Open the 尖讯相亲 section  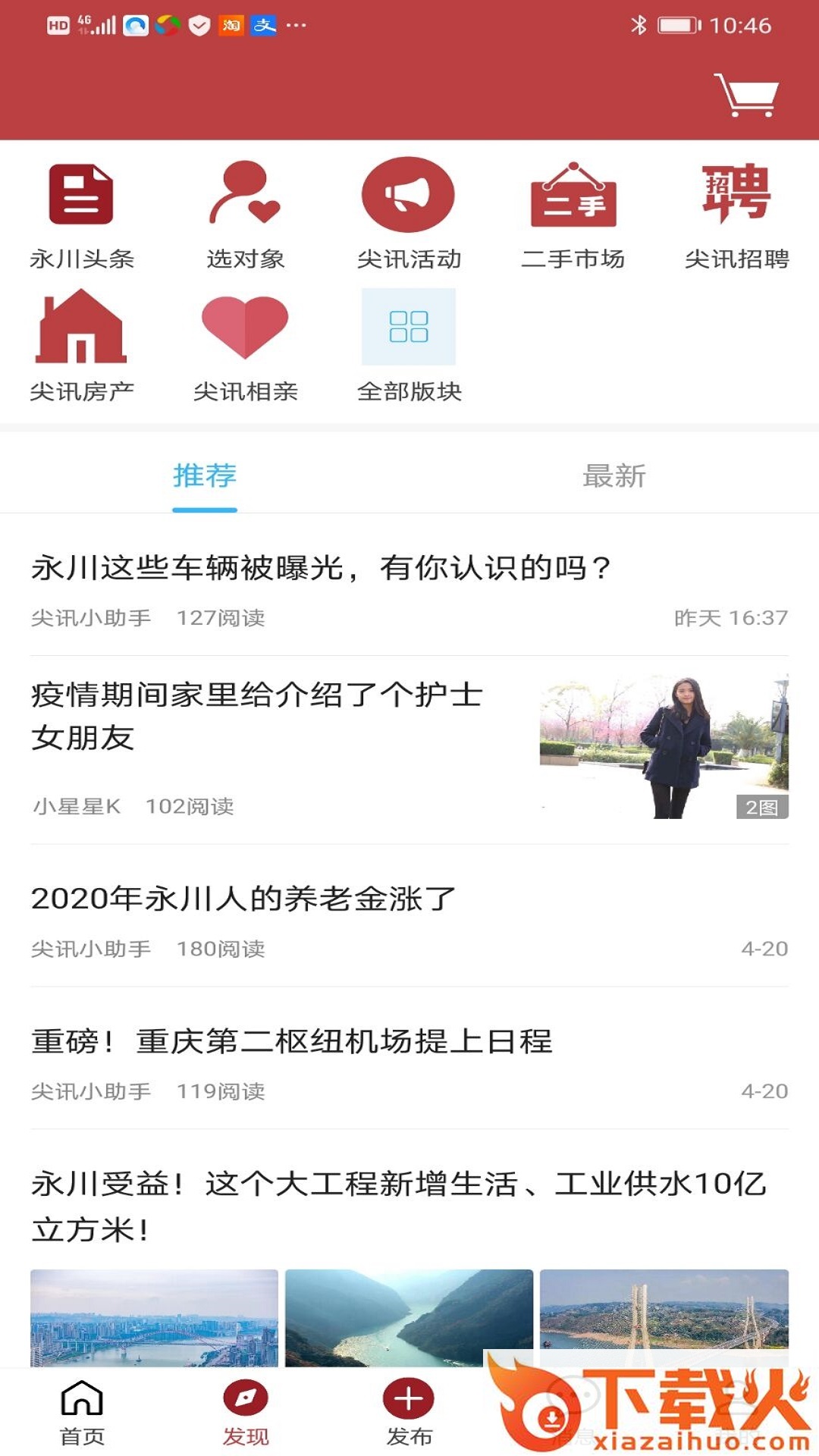pos(246,346)
